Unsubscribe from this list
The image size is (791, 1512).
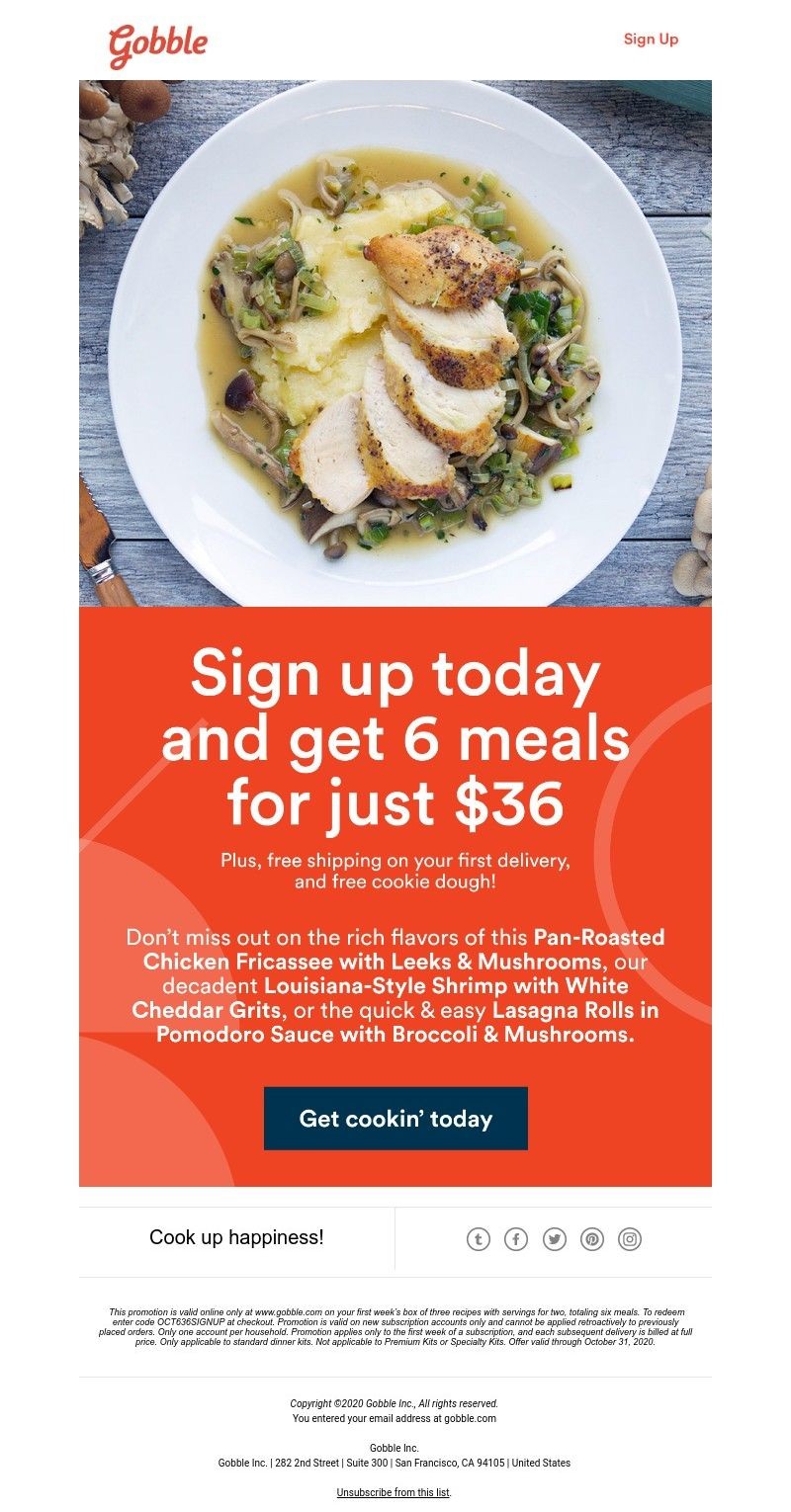tap(394, 1491)
